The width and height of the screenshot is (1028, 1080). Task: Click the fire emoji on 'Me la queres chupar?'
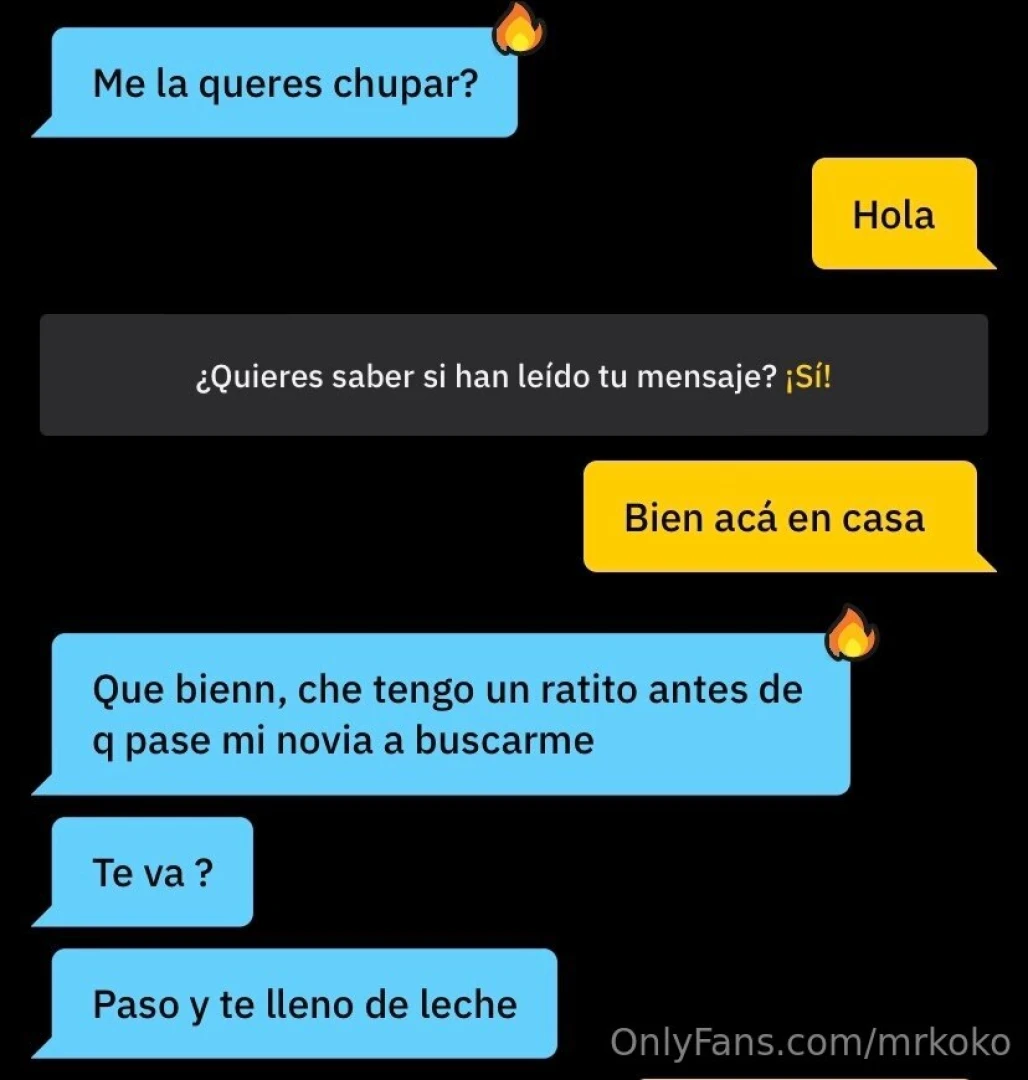519,29
